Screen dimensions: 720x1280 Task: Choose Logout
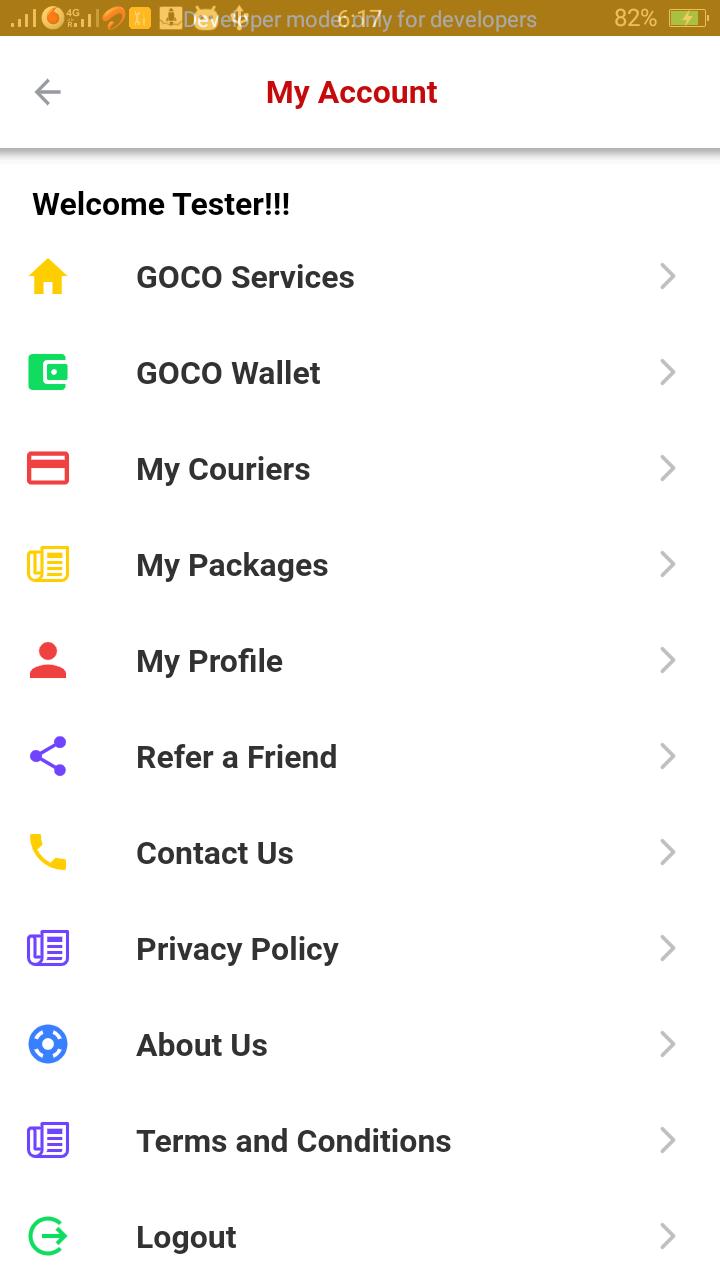pyautogui.click(x=360, y=1237)
